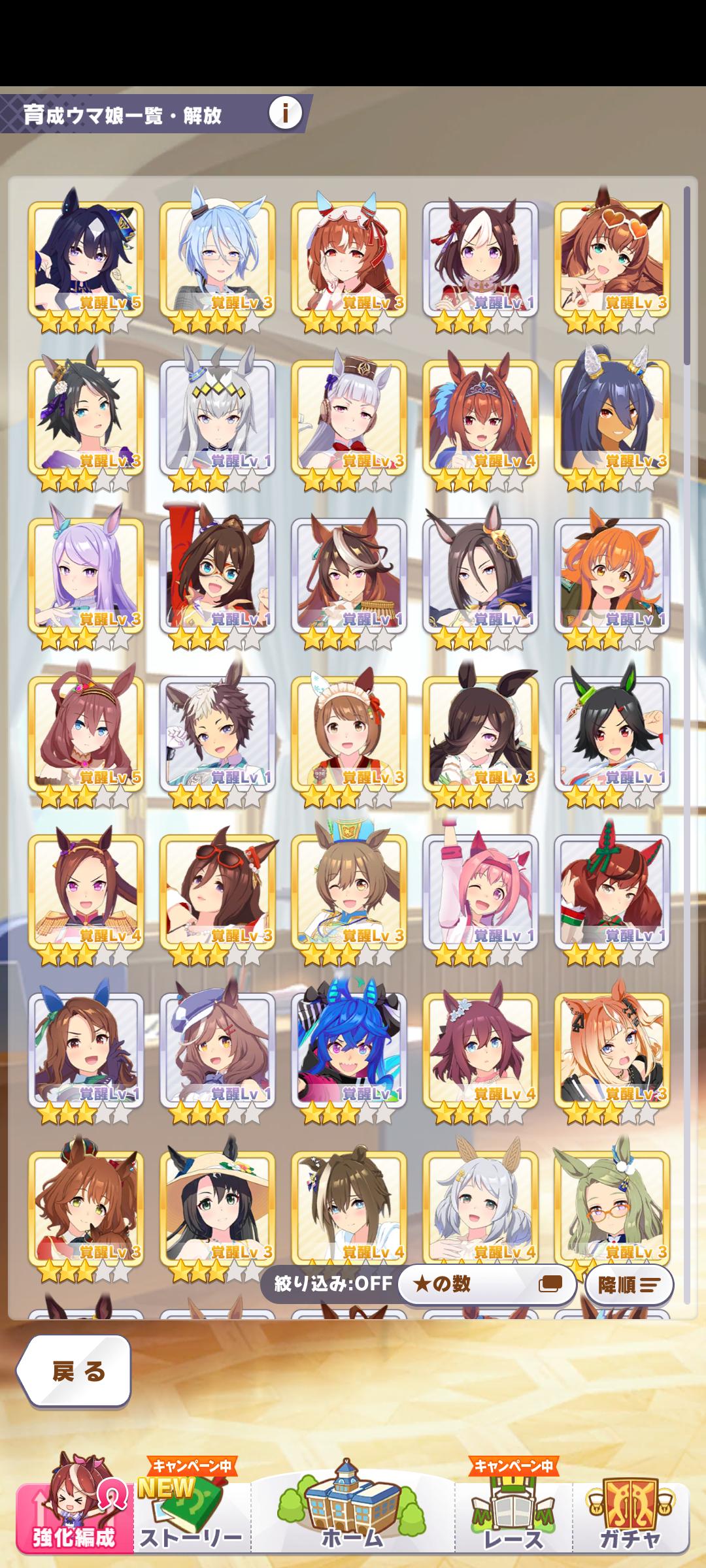Open the ★の数 sort options
Screen dimensions: 706x1568
(x=486, y=1284)
